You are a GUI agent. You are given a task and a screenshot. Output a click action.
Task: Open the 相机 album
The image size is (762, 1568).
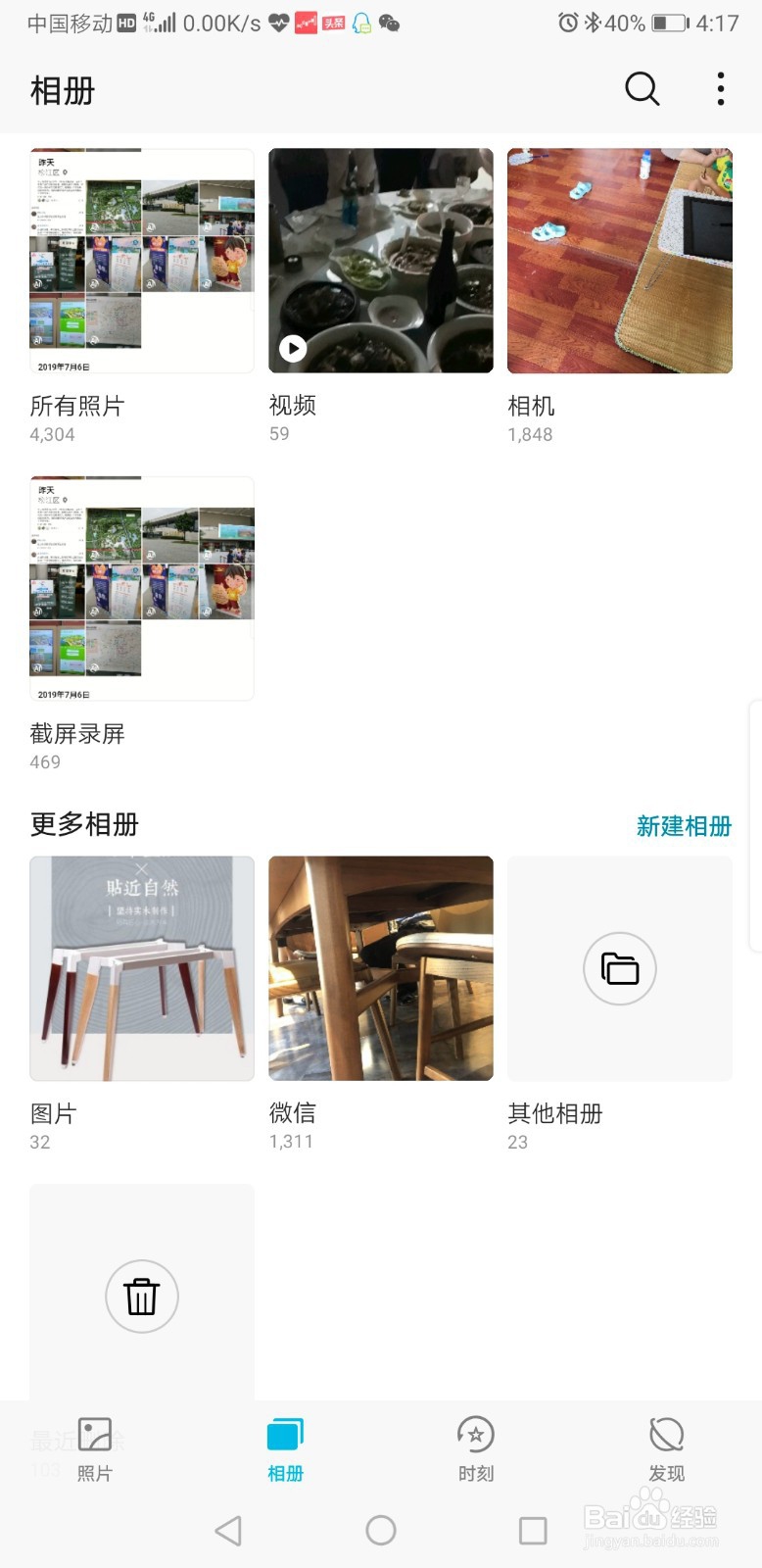(x=619, y=260)
